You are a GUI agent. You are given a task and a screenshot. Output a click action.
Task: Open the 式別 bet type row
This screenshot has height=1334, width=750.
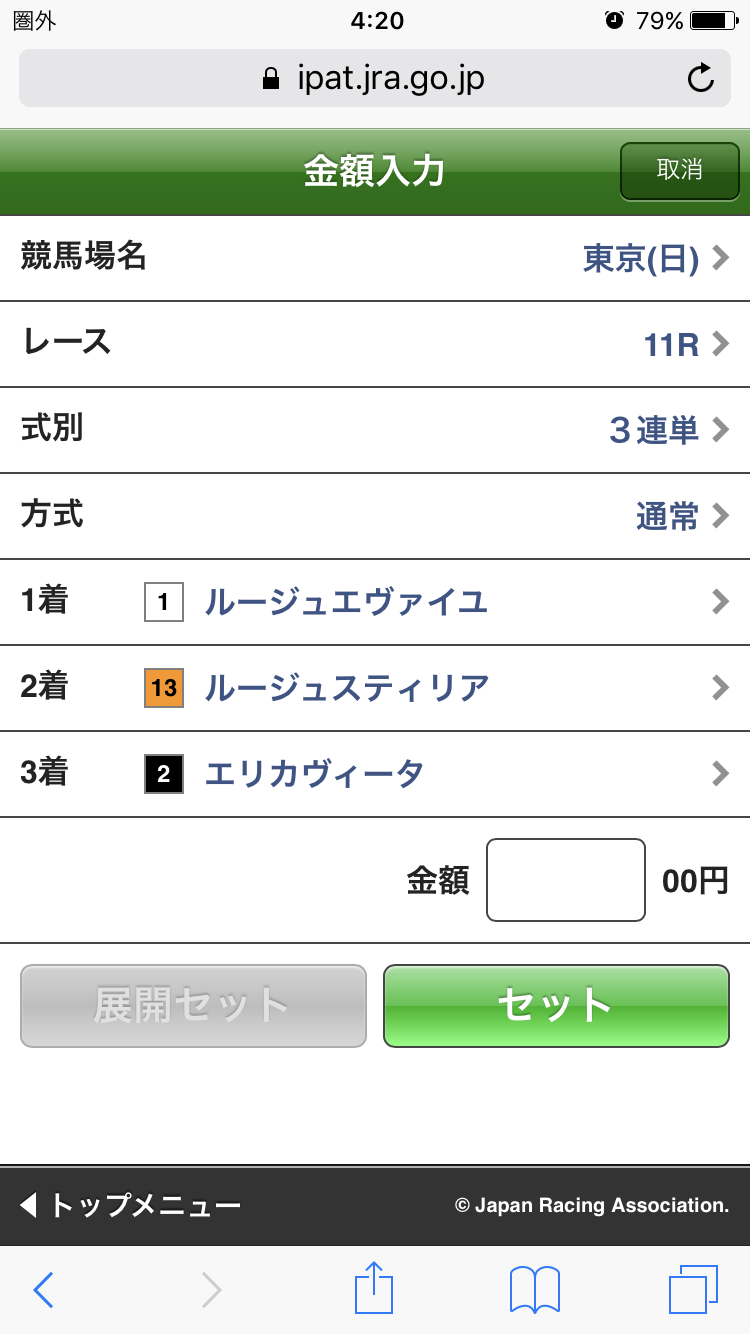click(375, 430)
